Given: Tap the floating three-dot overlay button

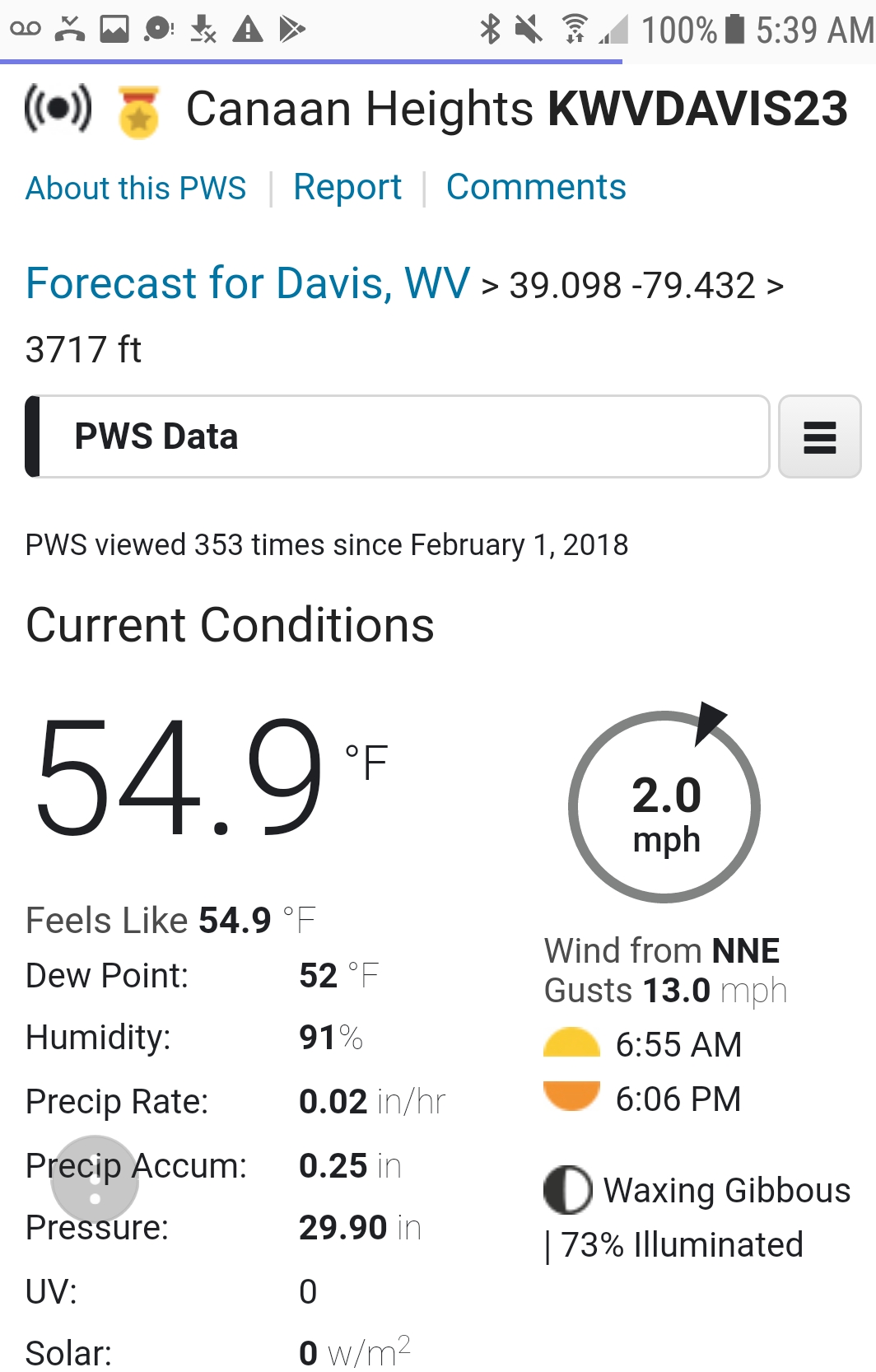Looking at the screenshot, I should [x=95, y=1178].
